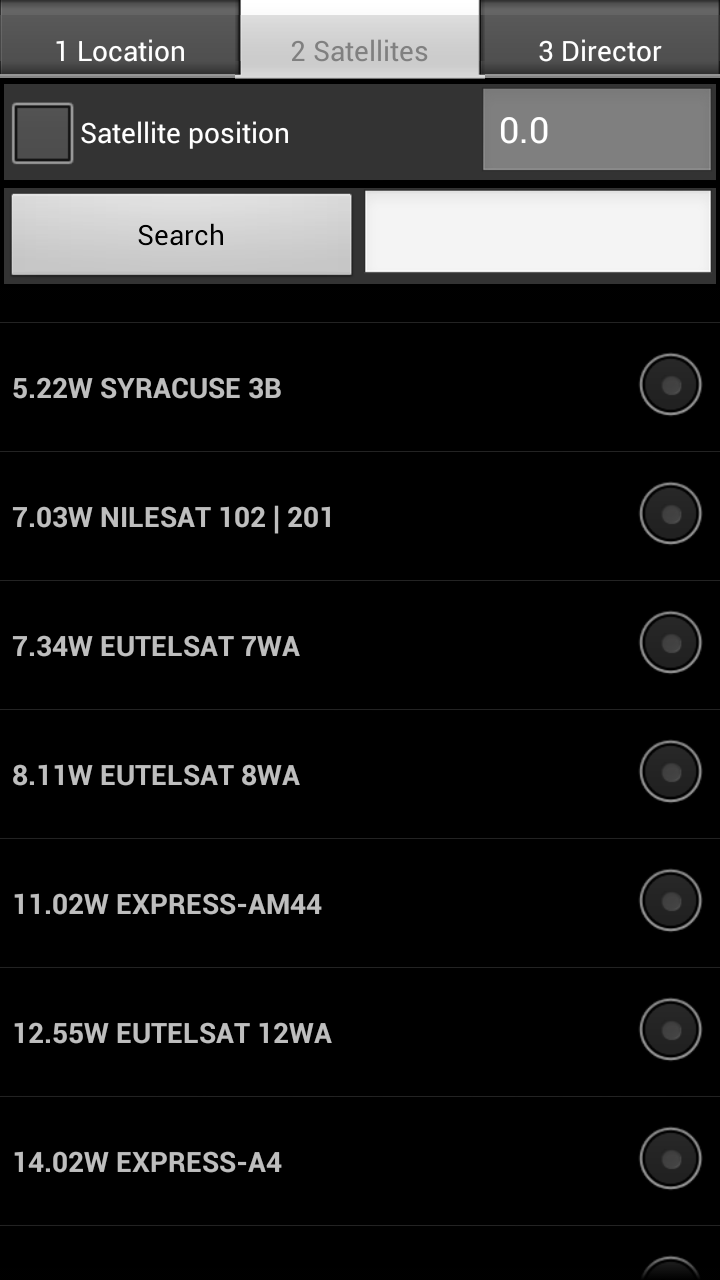Select 7.34W EUTELSAT 7WA
The height and width of the screenshot is (1280, 720).
670,643
